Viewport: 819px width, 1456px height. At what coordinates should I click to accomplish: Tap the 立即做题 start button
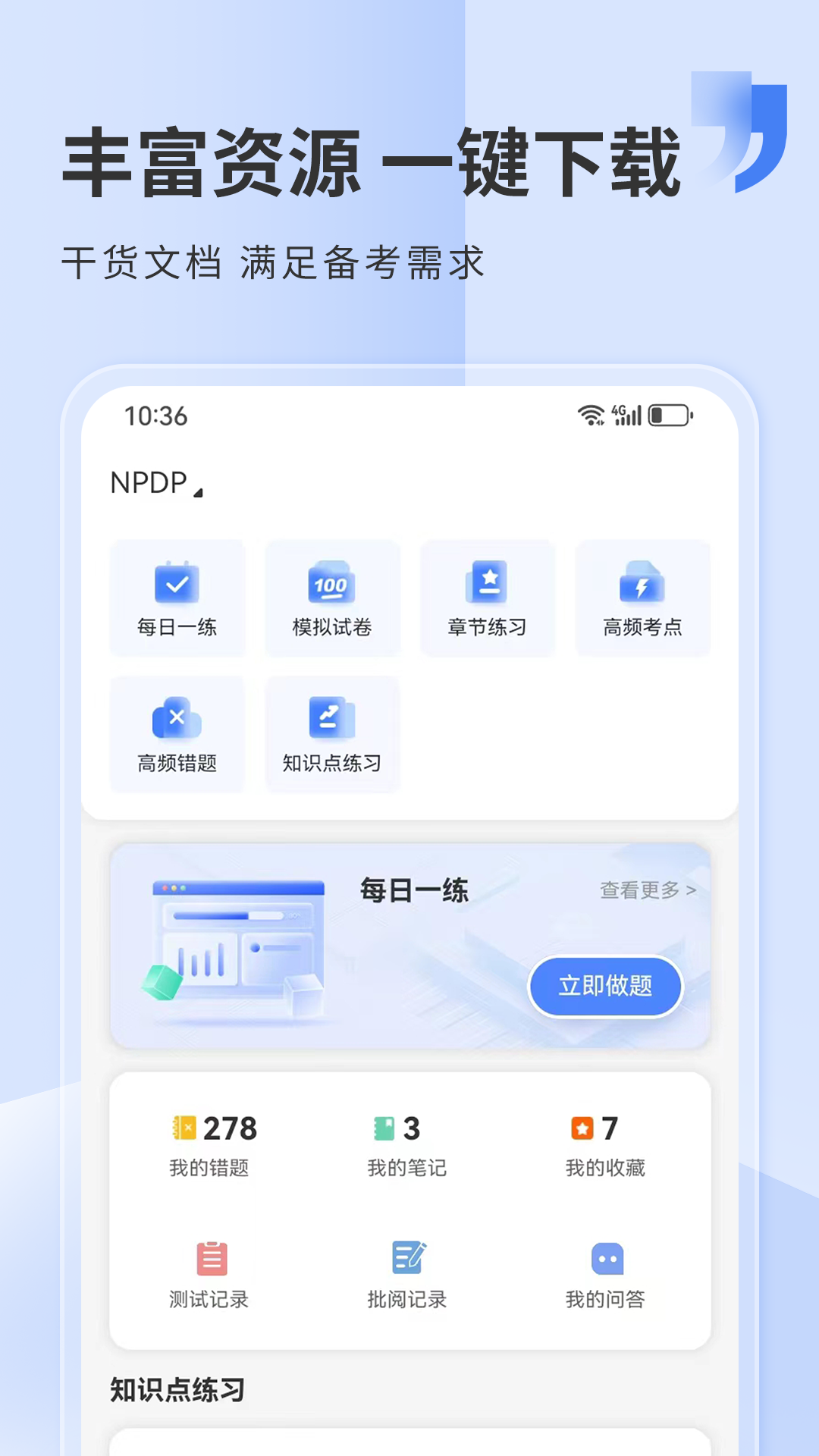click(604, 986)
